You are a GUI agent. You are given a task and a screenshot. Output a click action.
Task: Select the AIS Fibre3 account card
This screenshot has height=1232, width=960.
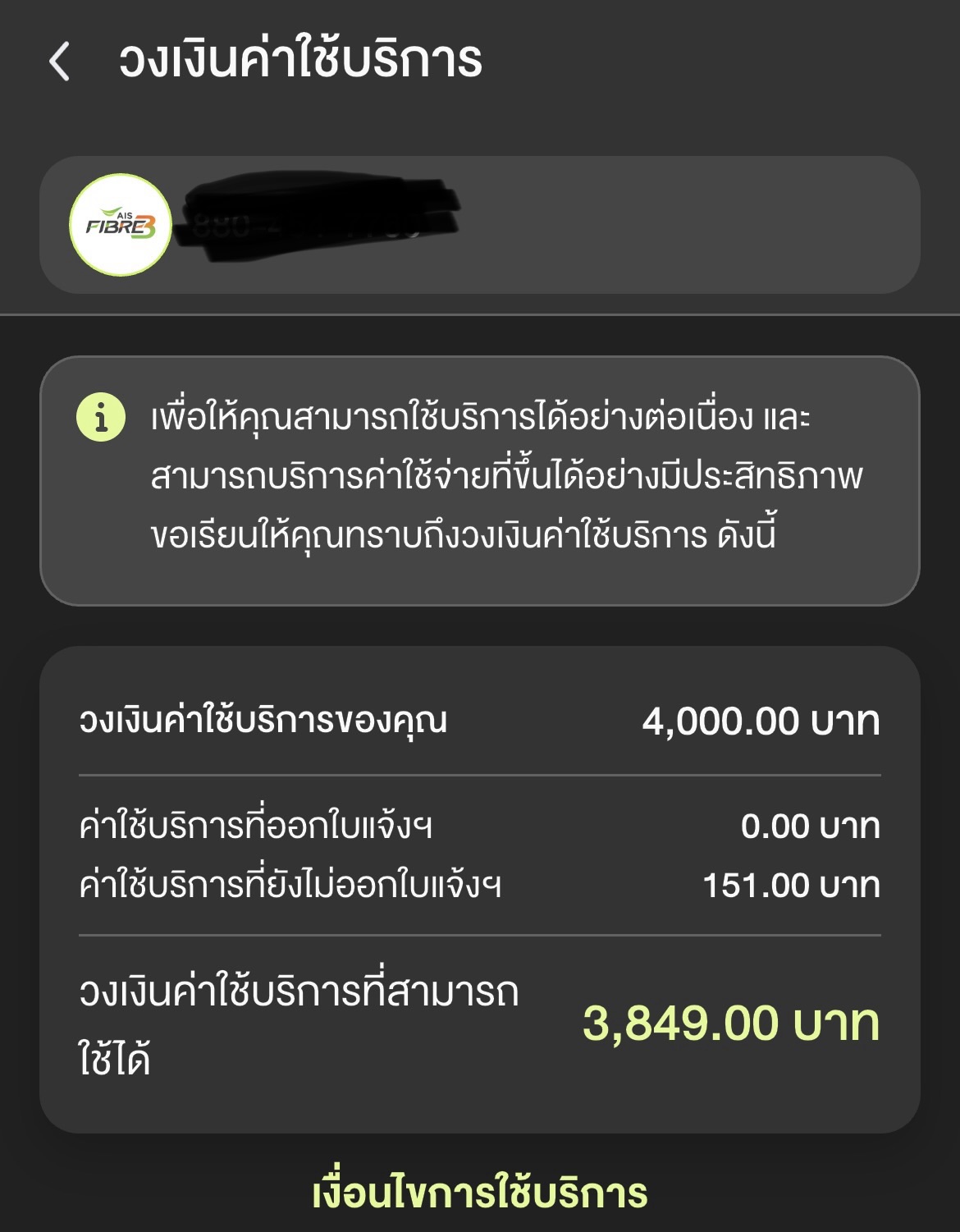coord(479,225)
